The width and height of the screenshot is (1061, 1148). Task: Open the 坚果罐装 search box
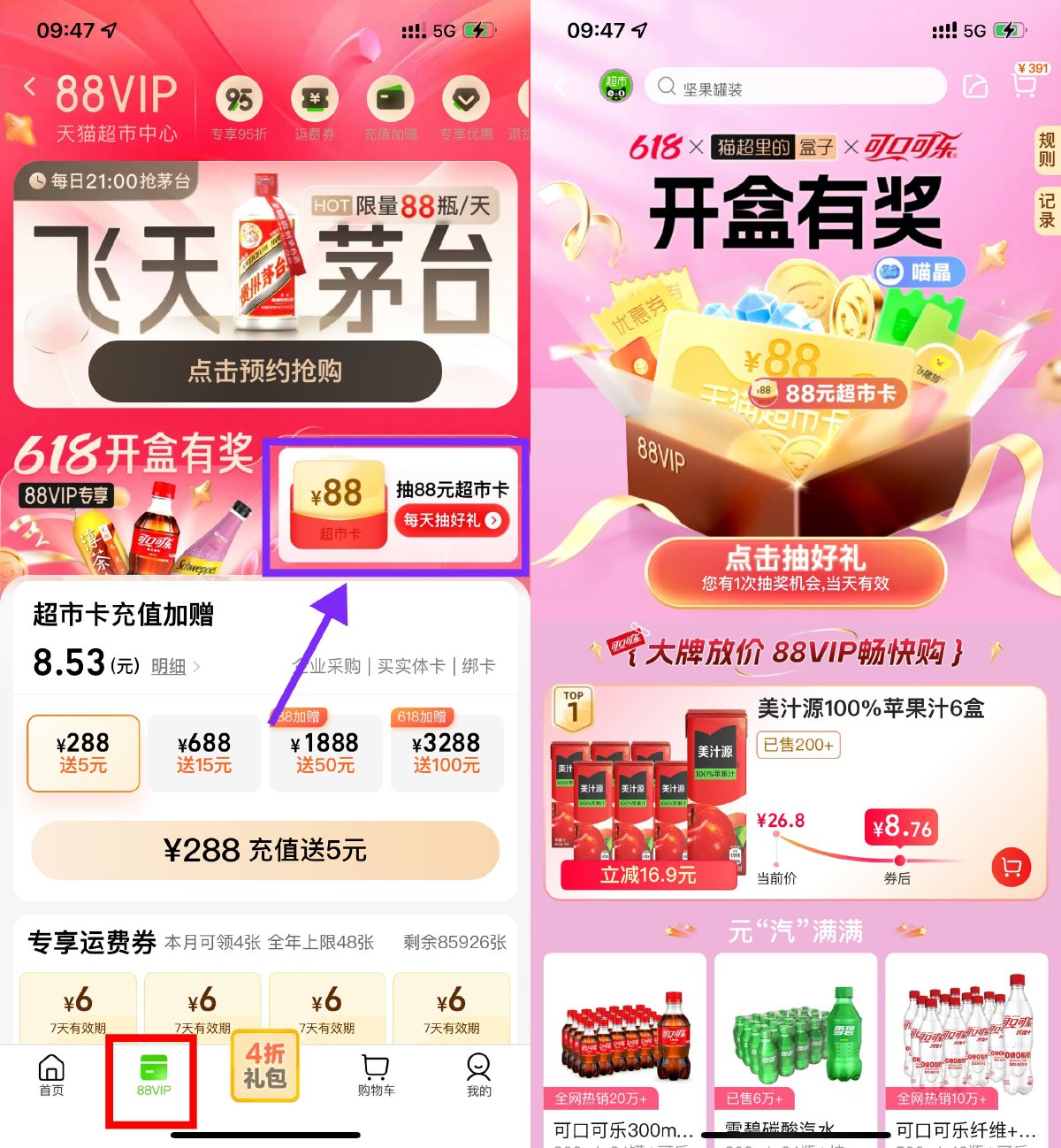pos(795,88)
